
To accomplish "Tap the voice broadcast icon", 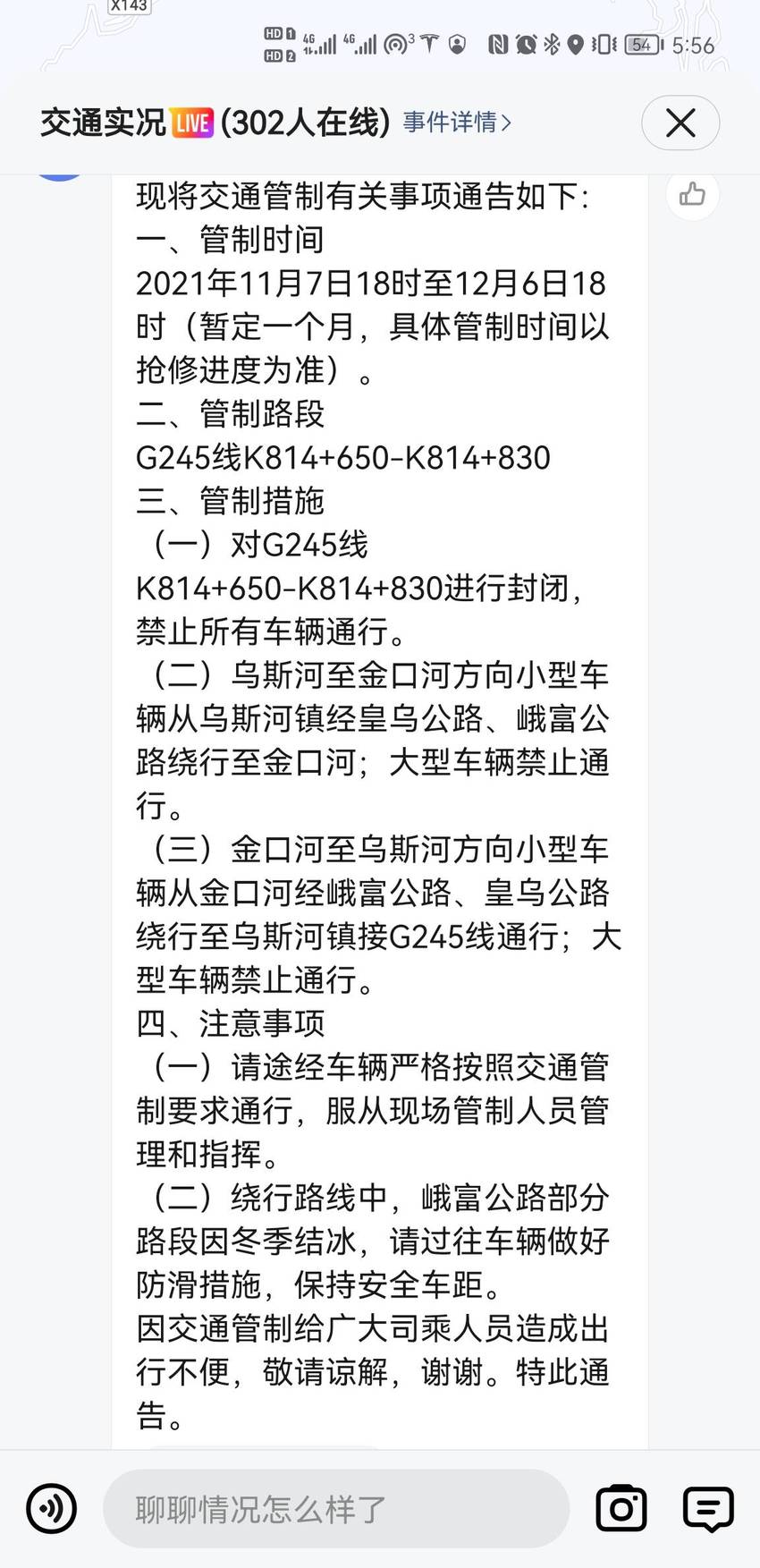I will coord(52,1509).
